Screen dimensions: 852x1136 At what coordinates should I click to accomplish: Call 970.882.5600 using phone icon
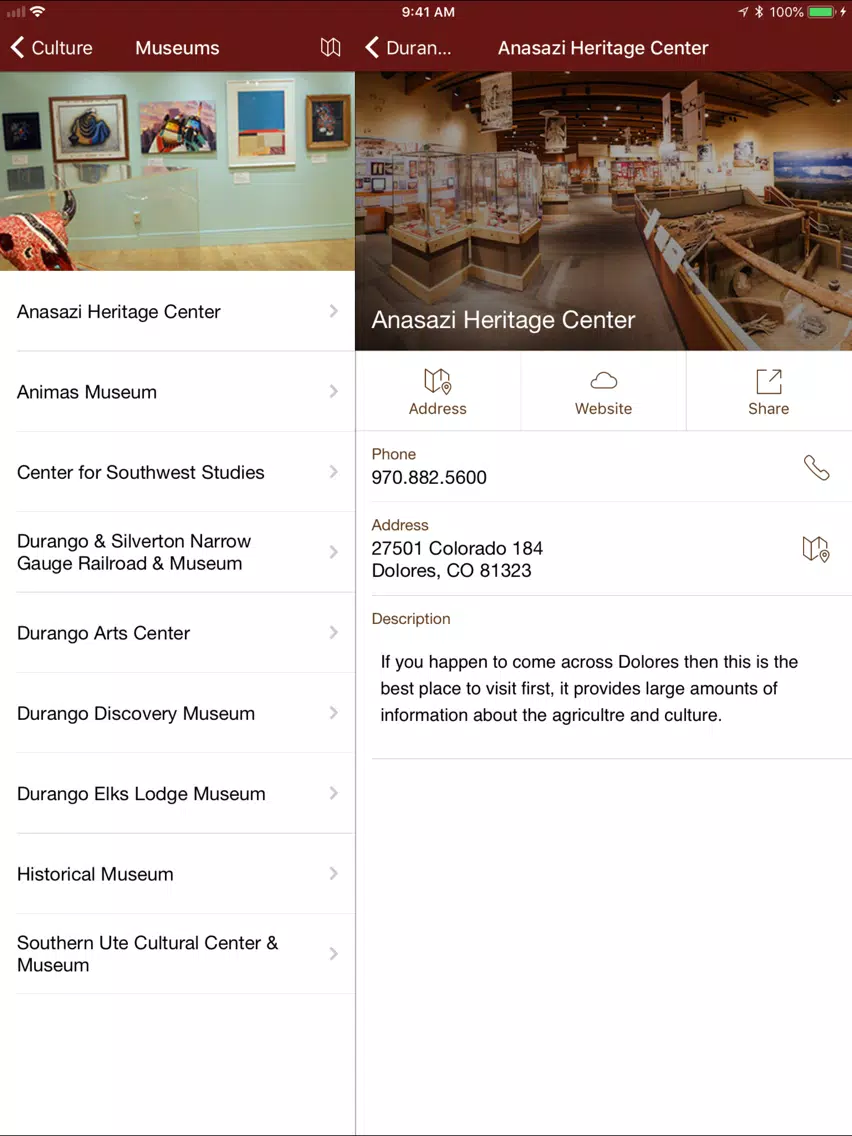(x=816, y=467)
